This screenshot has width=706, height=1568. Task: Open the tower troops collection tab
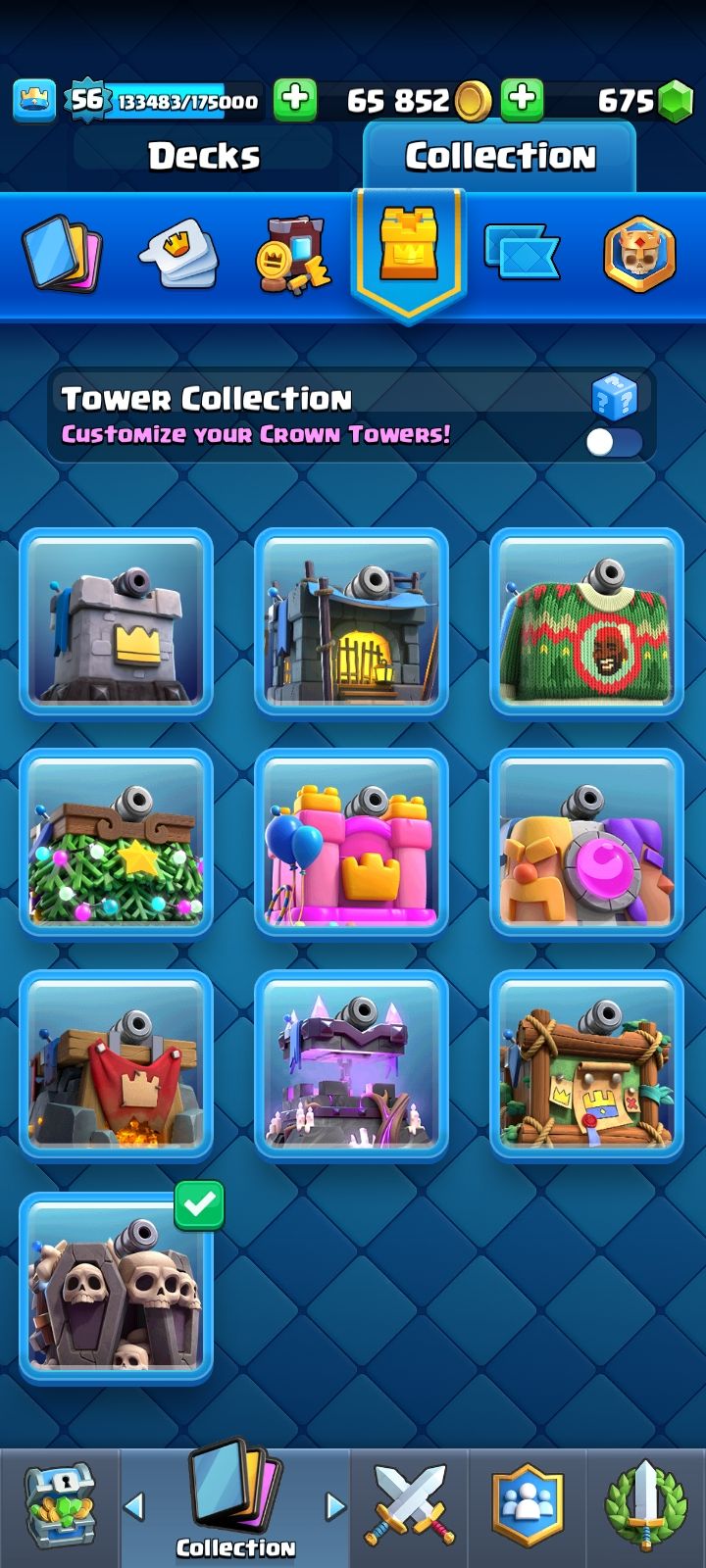(639, 253)
